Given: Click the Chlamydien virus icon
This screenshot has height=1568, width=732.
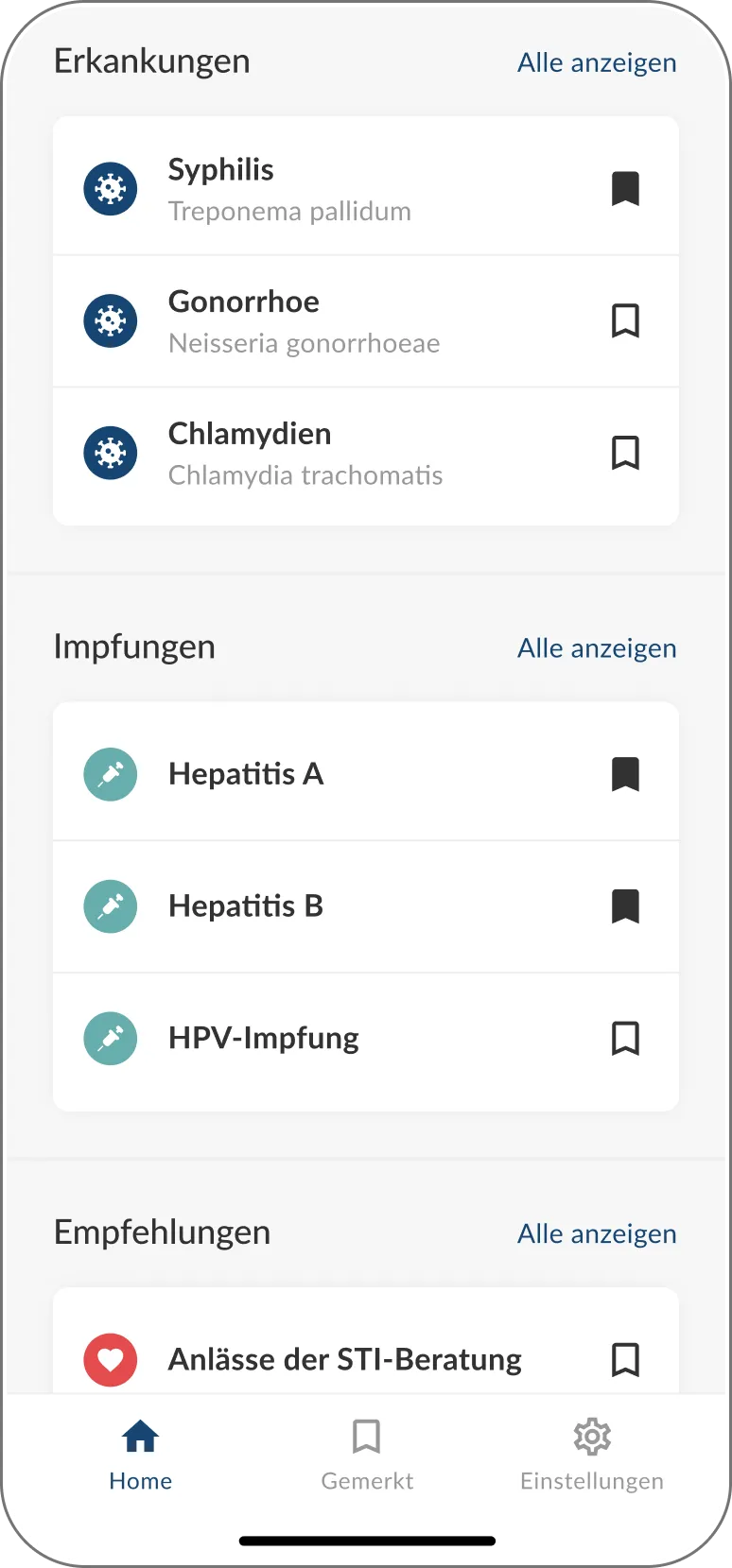Looking at the screenshot, I should [x=110, y=453].
